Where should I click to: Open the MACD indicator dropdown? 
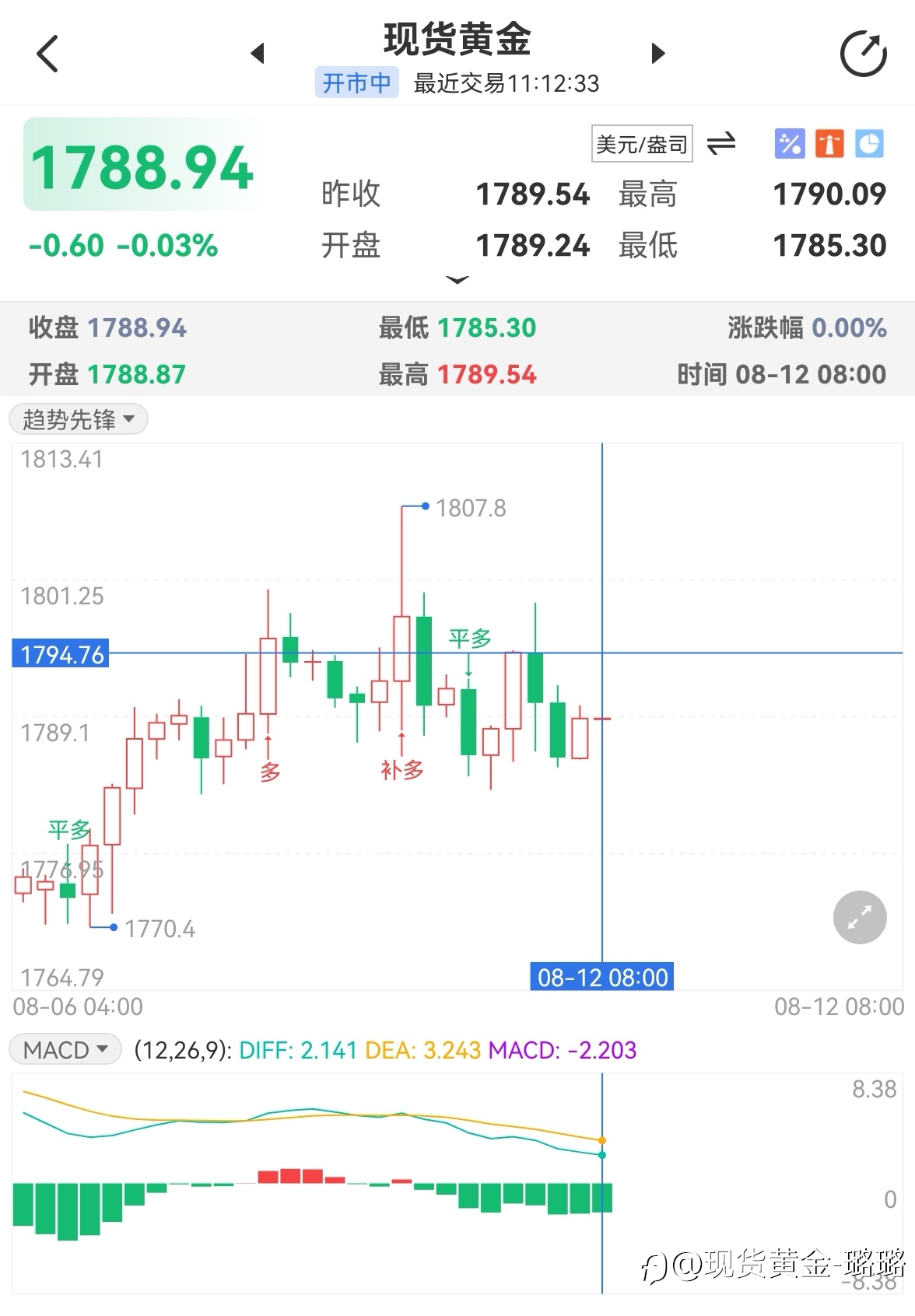tap(65, 1049)
